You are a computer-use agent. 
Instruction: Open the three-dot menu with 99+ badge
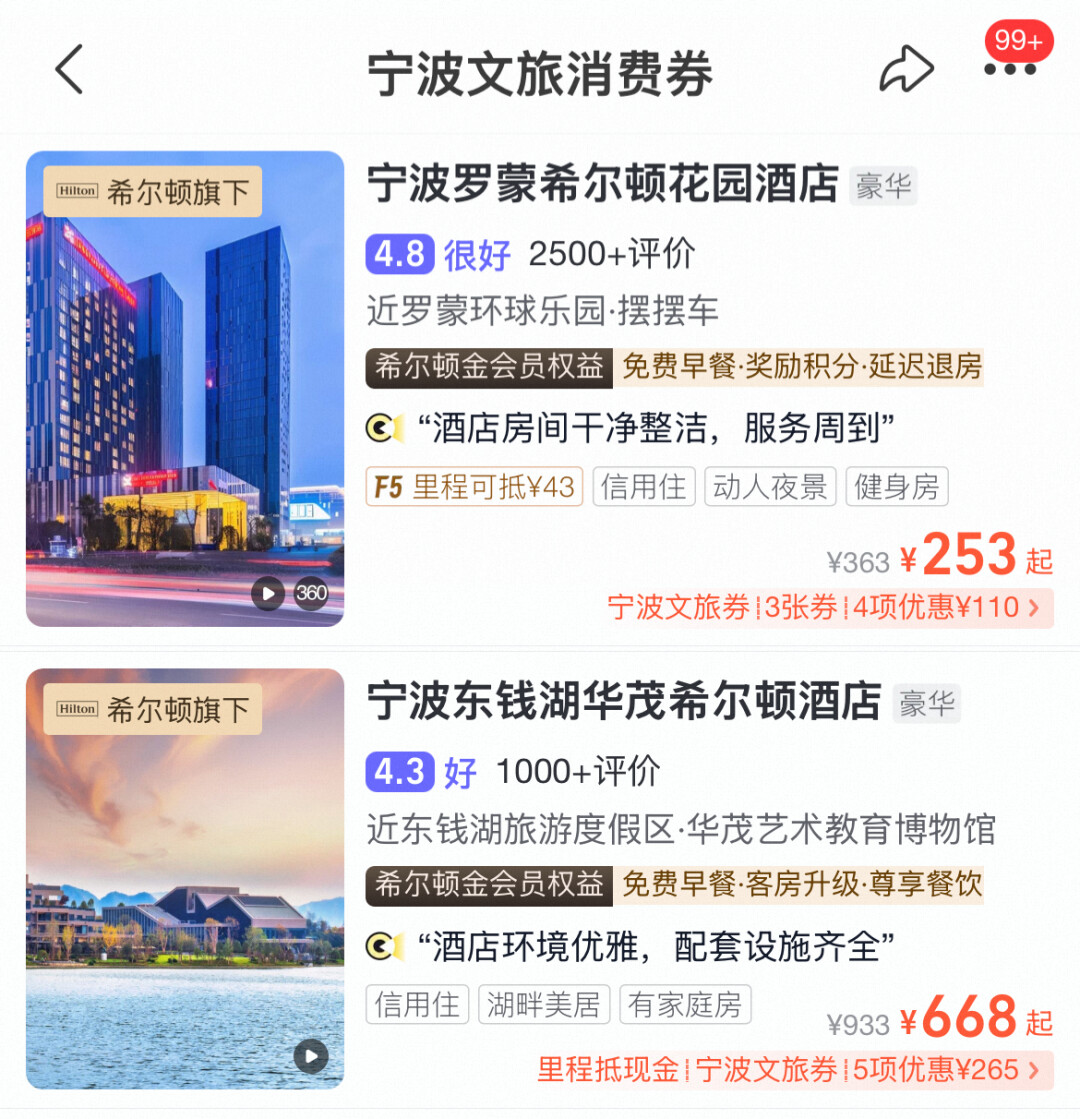pos(1010,69)
